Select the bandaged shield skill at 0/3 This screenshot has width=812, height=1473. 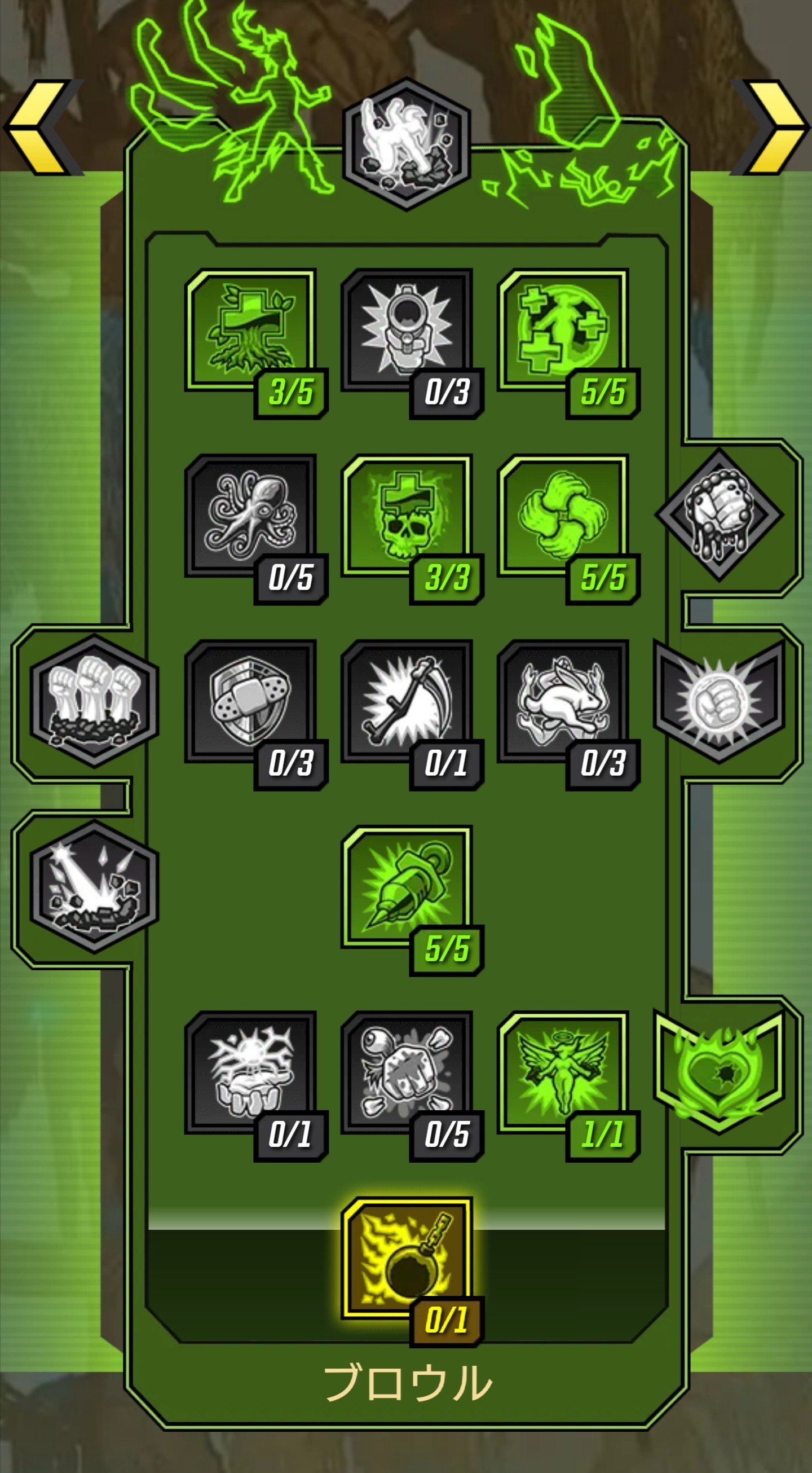[250, 702]
